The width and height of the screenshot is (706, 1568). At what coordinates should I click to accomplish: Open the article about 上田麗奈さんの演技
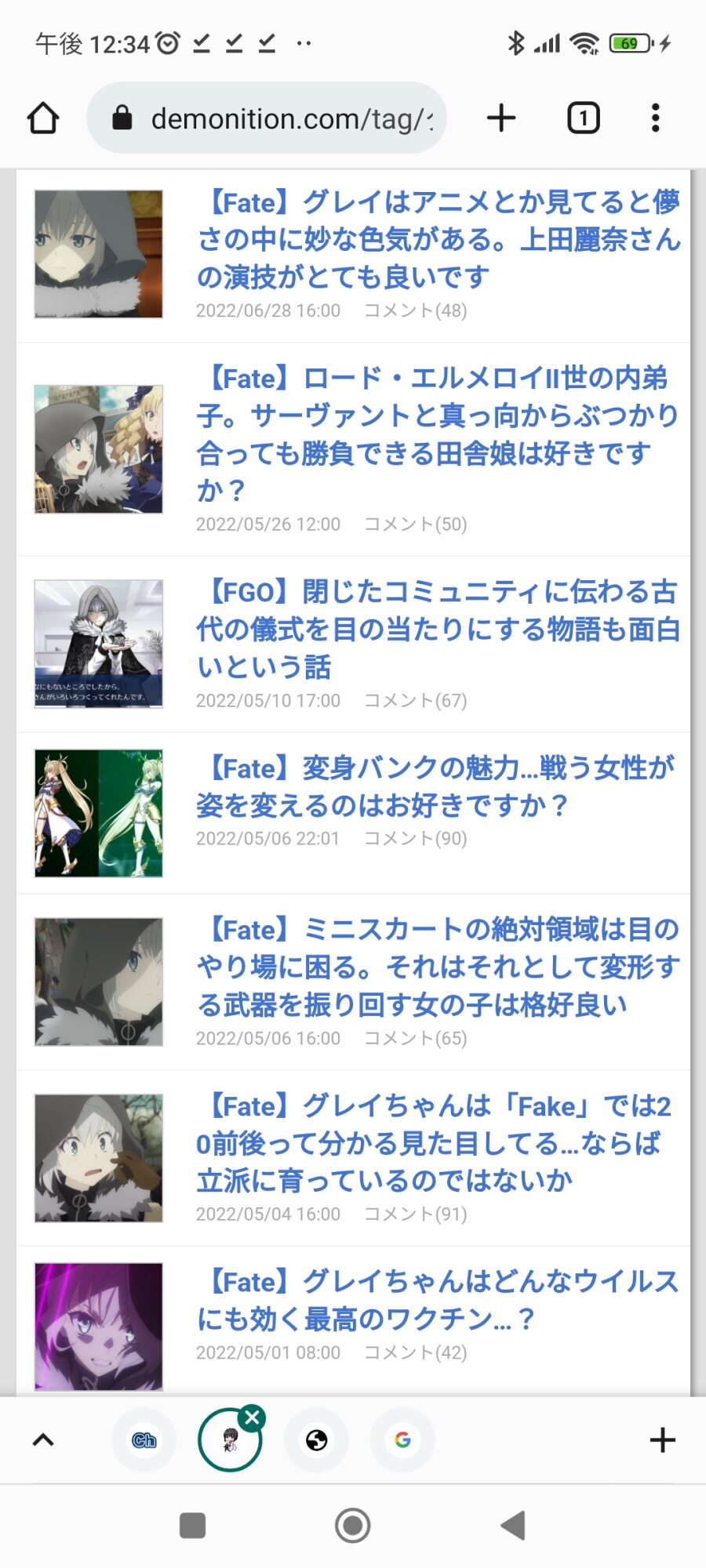click(438, 239)
